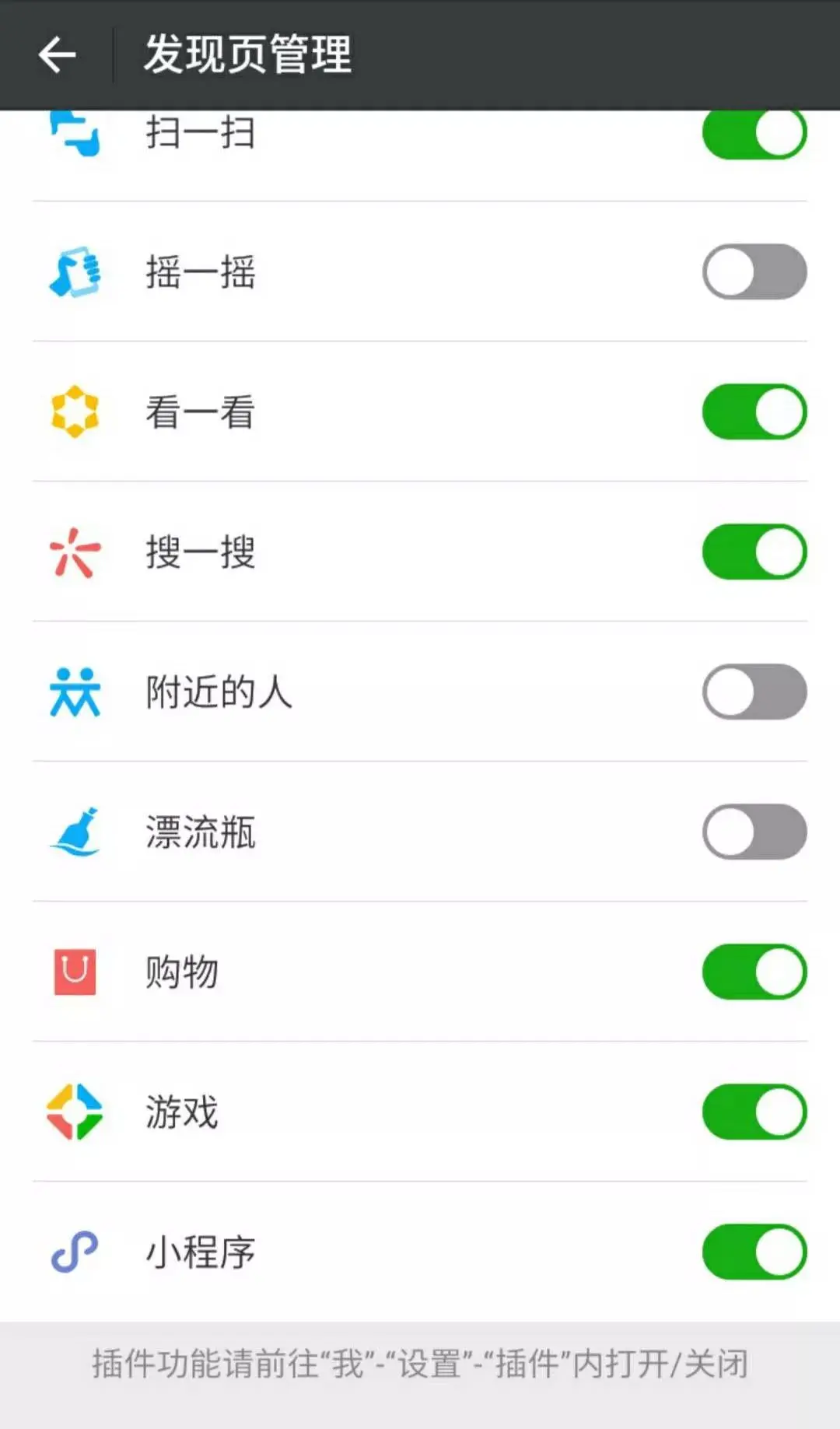Enable the 摇一摇 toggle
Image resolution: width=840 pixels, height=1429 pixels.
click(754, 271)
